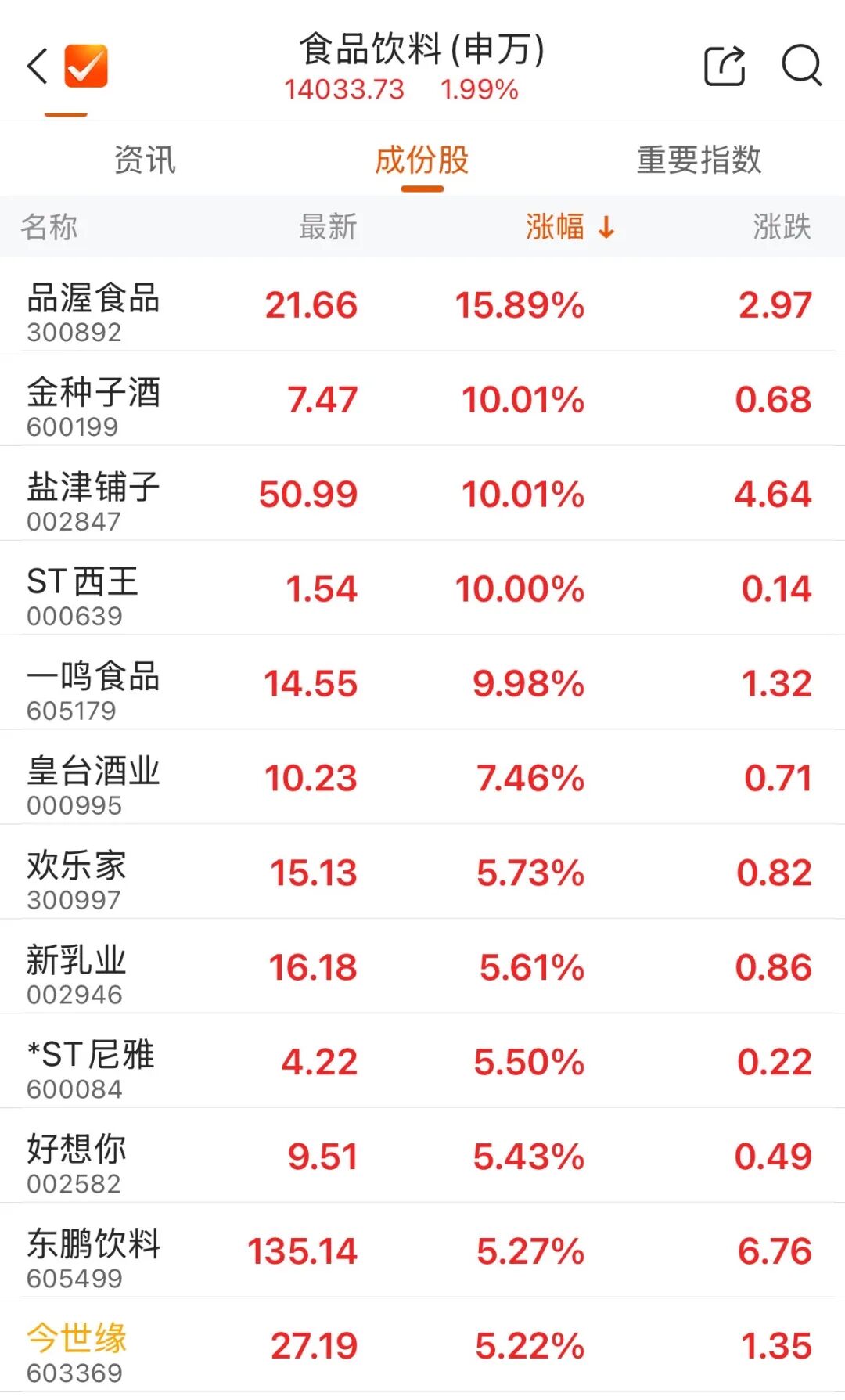Sort by 涨幅 column header
Viewport: 845px width, 1400px height.
tap(570, 228)
